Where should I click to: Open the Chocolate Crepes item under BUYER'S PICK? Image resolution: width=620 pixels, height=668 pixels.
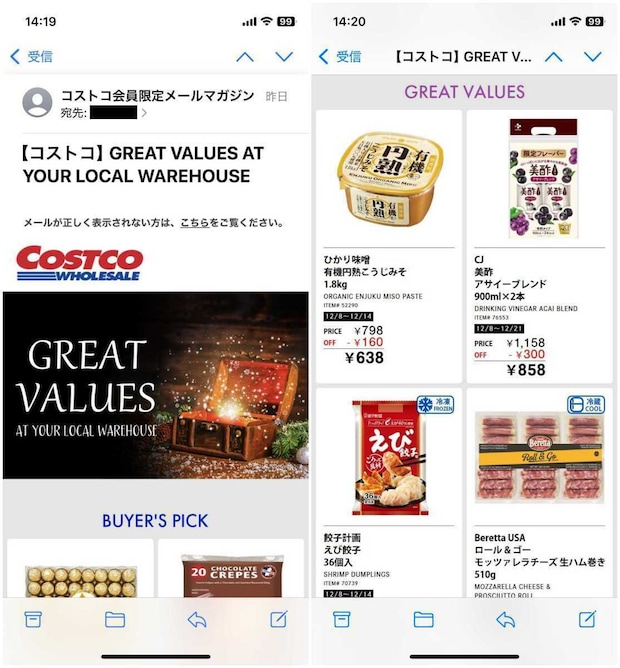[231, 570]
